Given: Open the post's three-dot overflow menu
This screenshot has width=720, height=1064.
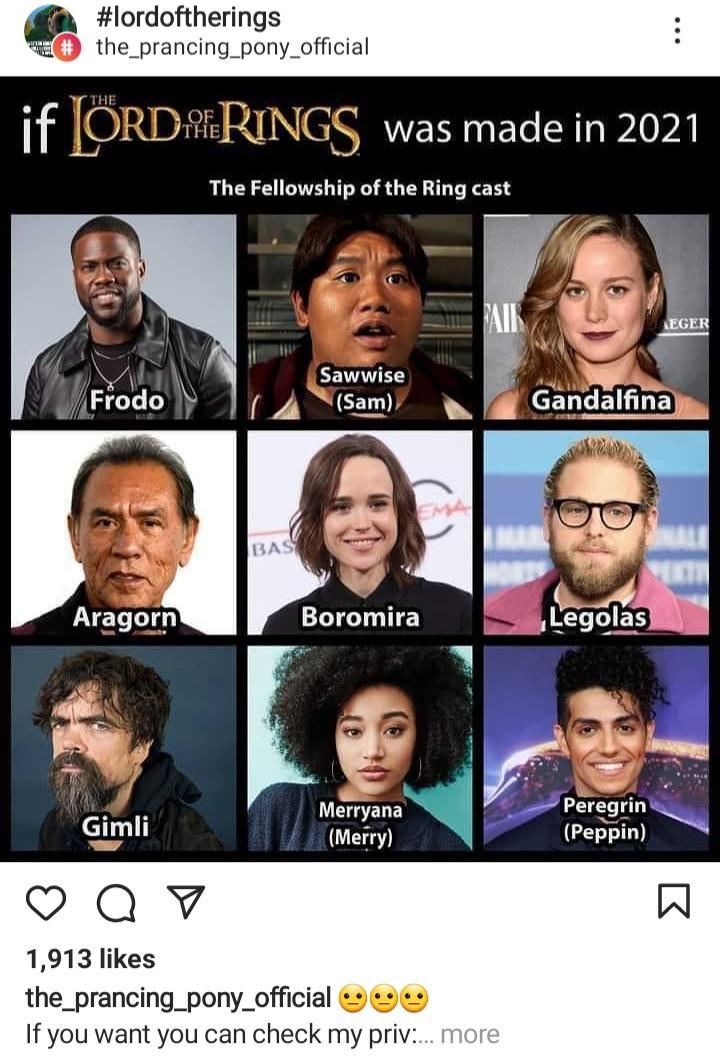Looking at the screenshot, I should point(678,30).
